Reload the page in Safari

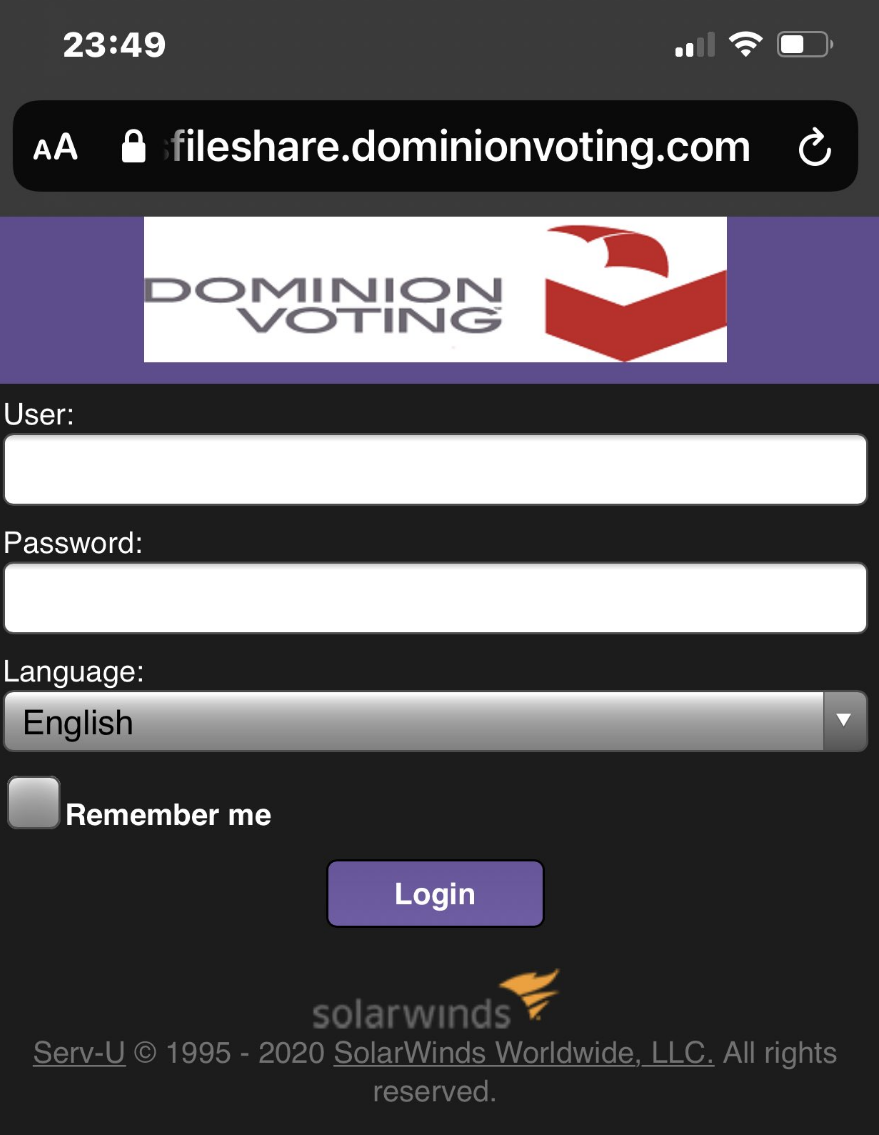point(815,148)
